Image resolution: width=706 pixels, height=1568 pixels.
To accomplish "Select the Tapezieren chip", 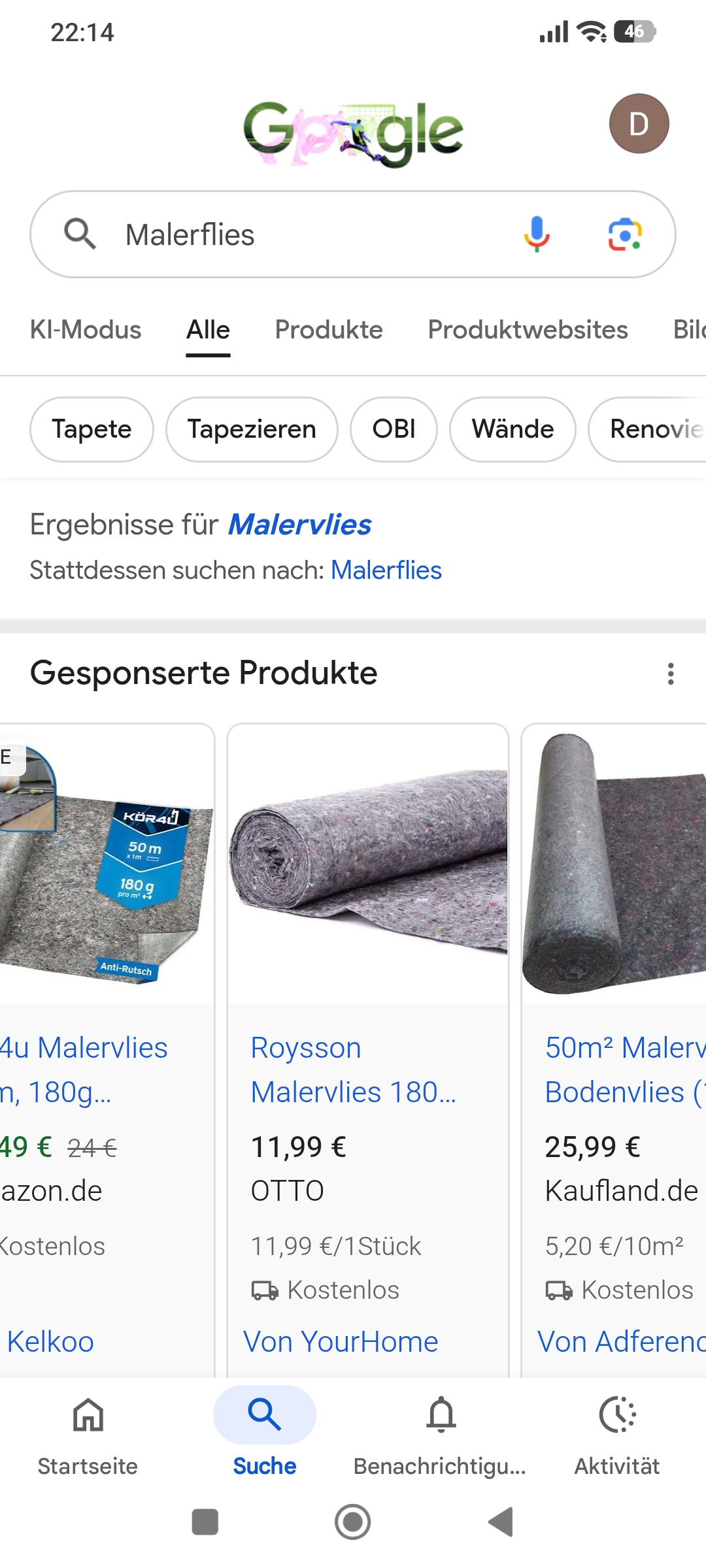I will [252, 429].
